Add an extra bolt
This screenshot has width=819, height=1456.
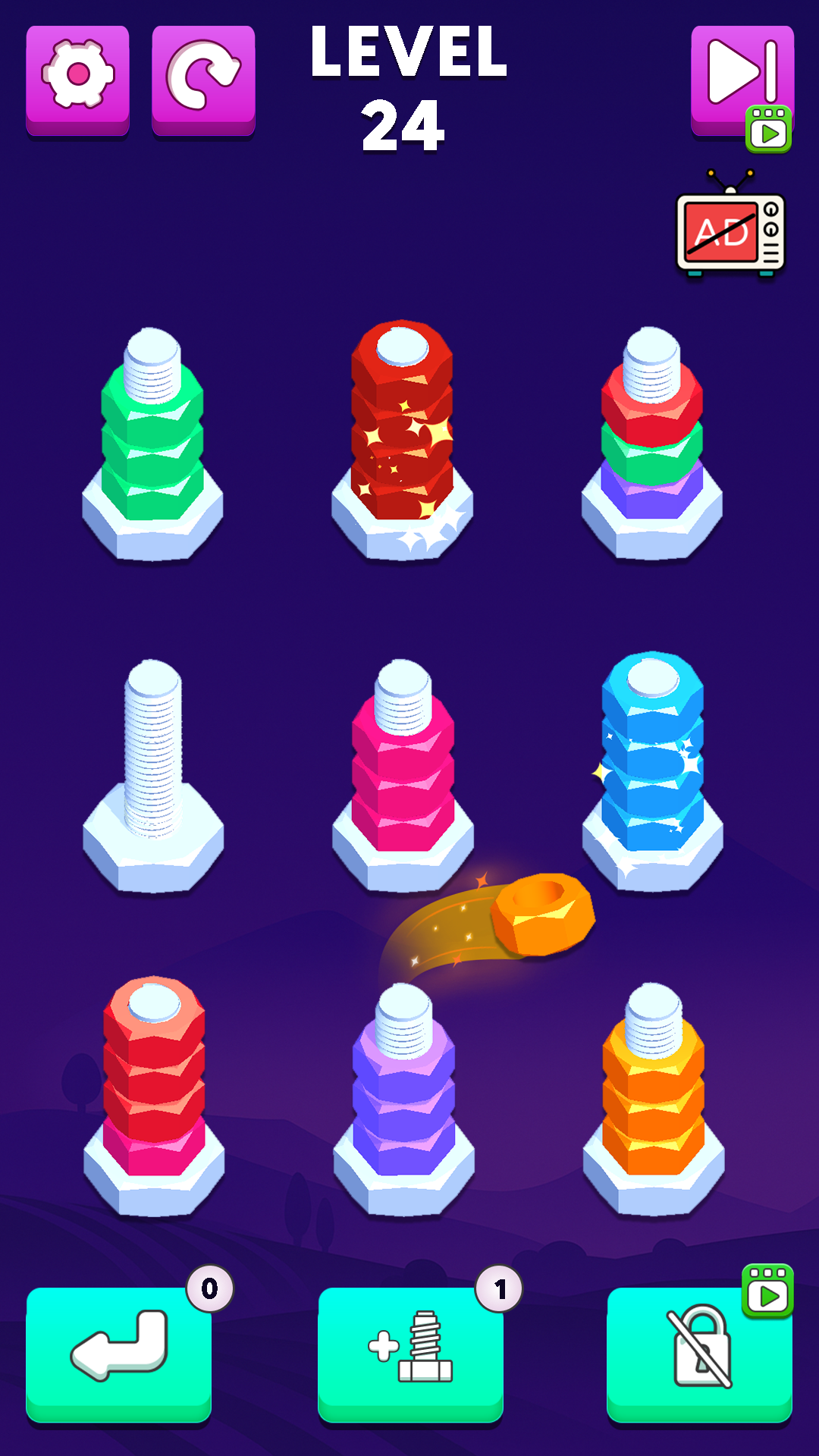(x=410, y=1351)
